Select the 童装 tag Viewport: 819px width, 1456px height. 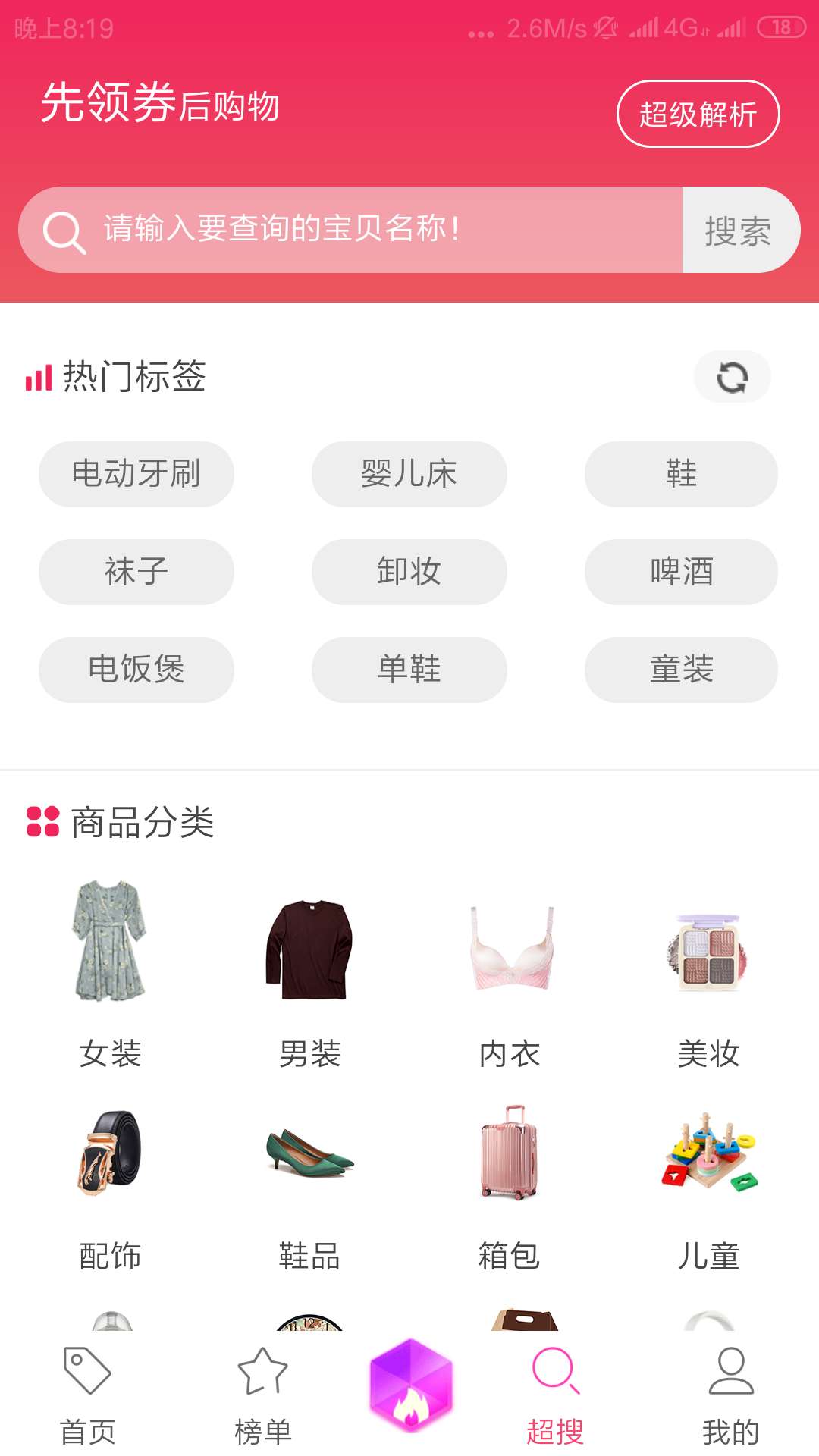pyautogui.click(x=681, y=670)
